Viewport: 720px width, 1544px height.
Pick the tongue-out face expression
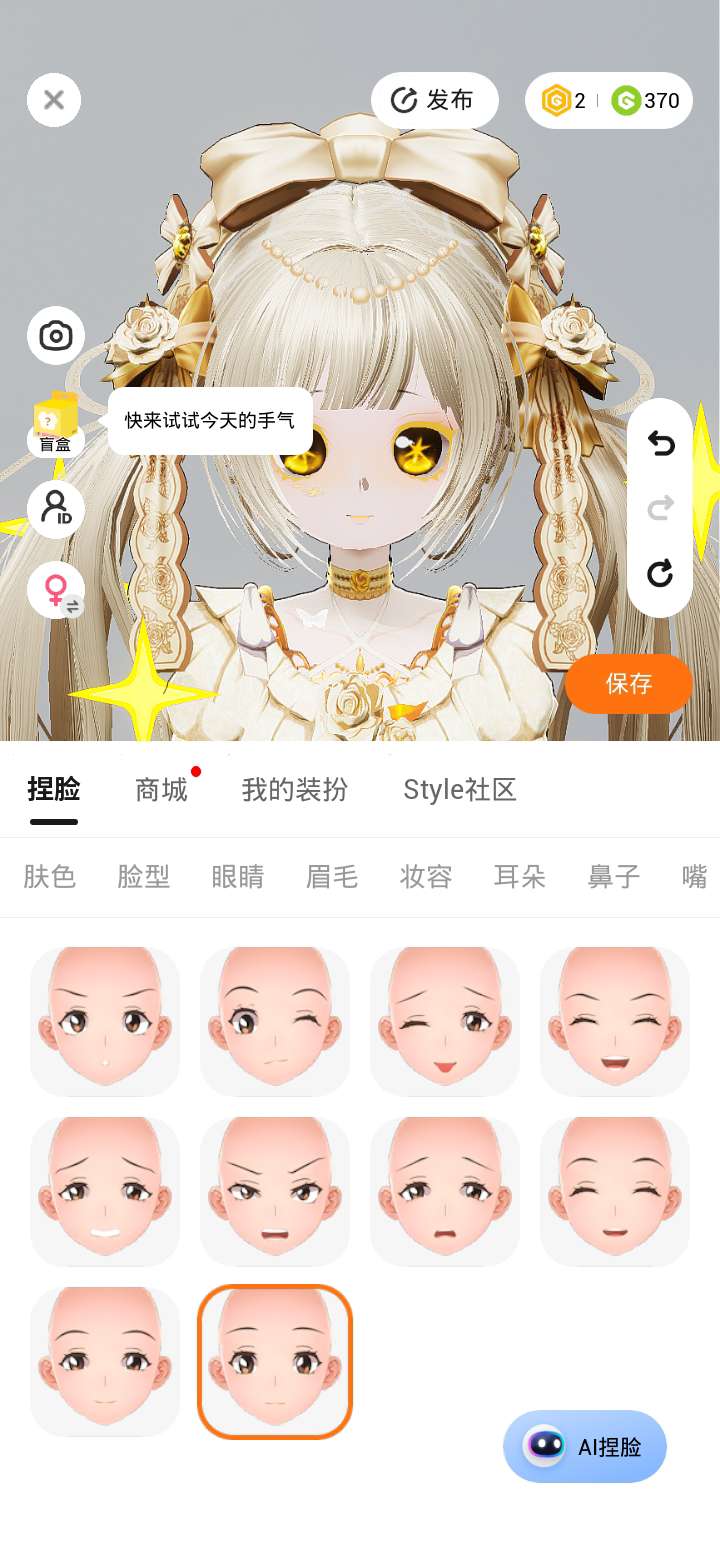[x=445, y=1021]
